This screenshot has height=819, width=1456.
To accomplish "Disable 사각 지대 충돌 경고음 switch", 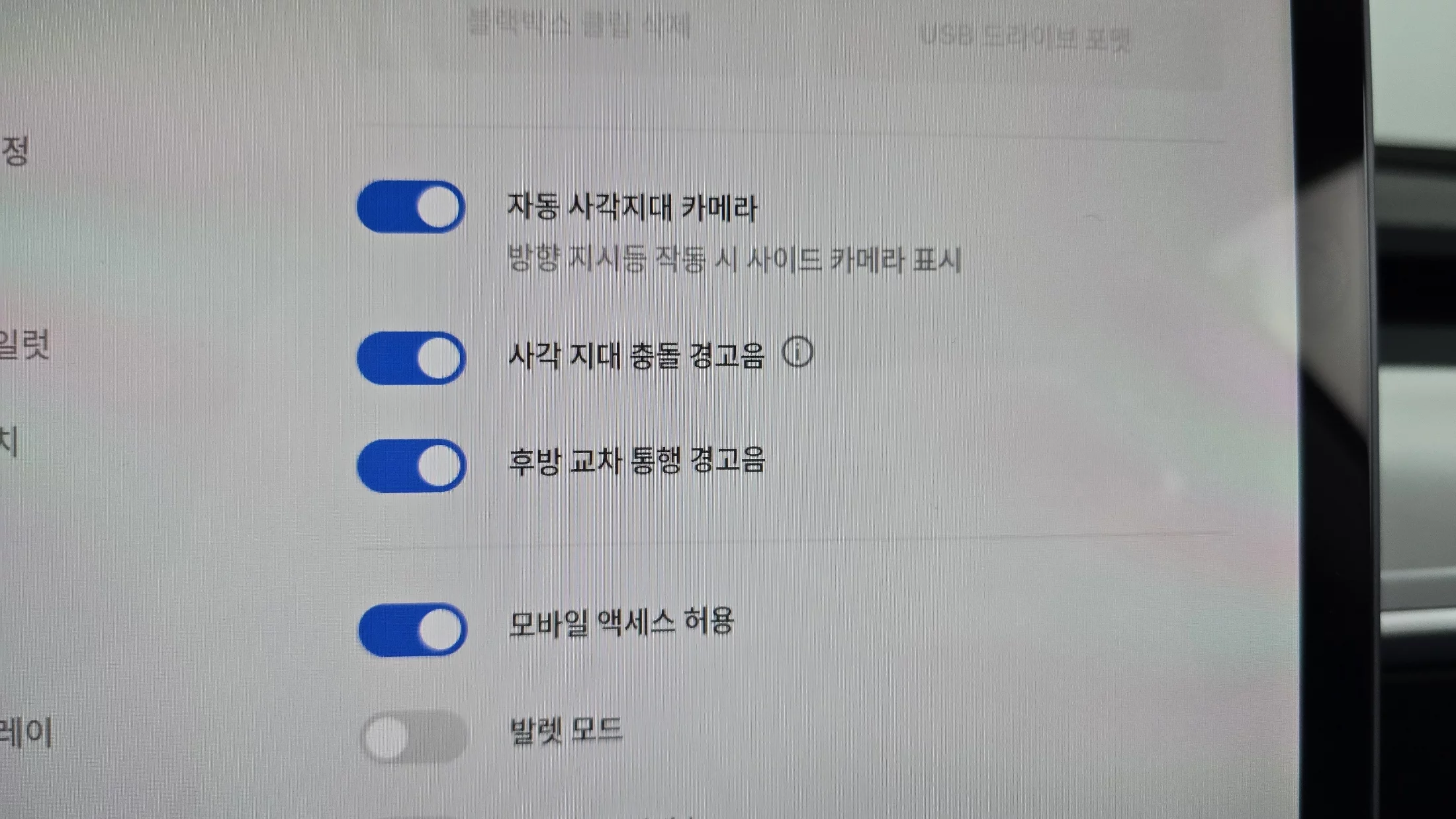I will pos(411,358).
